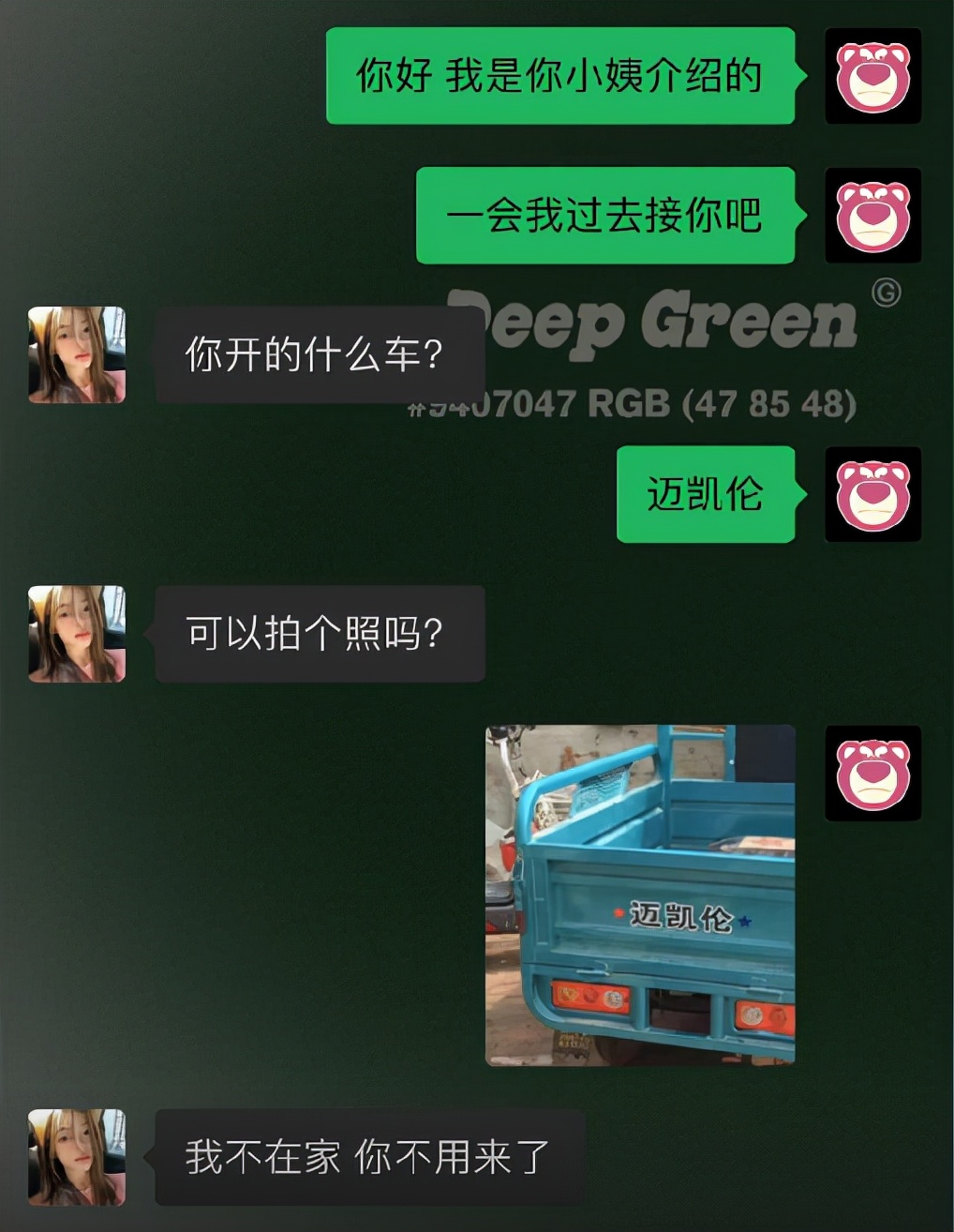The height and width of the screenshot is (1232, 954).
Task: Tap the girl's avatar beside 我不在家 你不用来了
Action: click(x=77, y=1156)
